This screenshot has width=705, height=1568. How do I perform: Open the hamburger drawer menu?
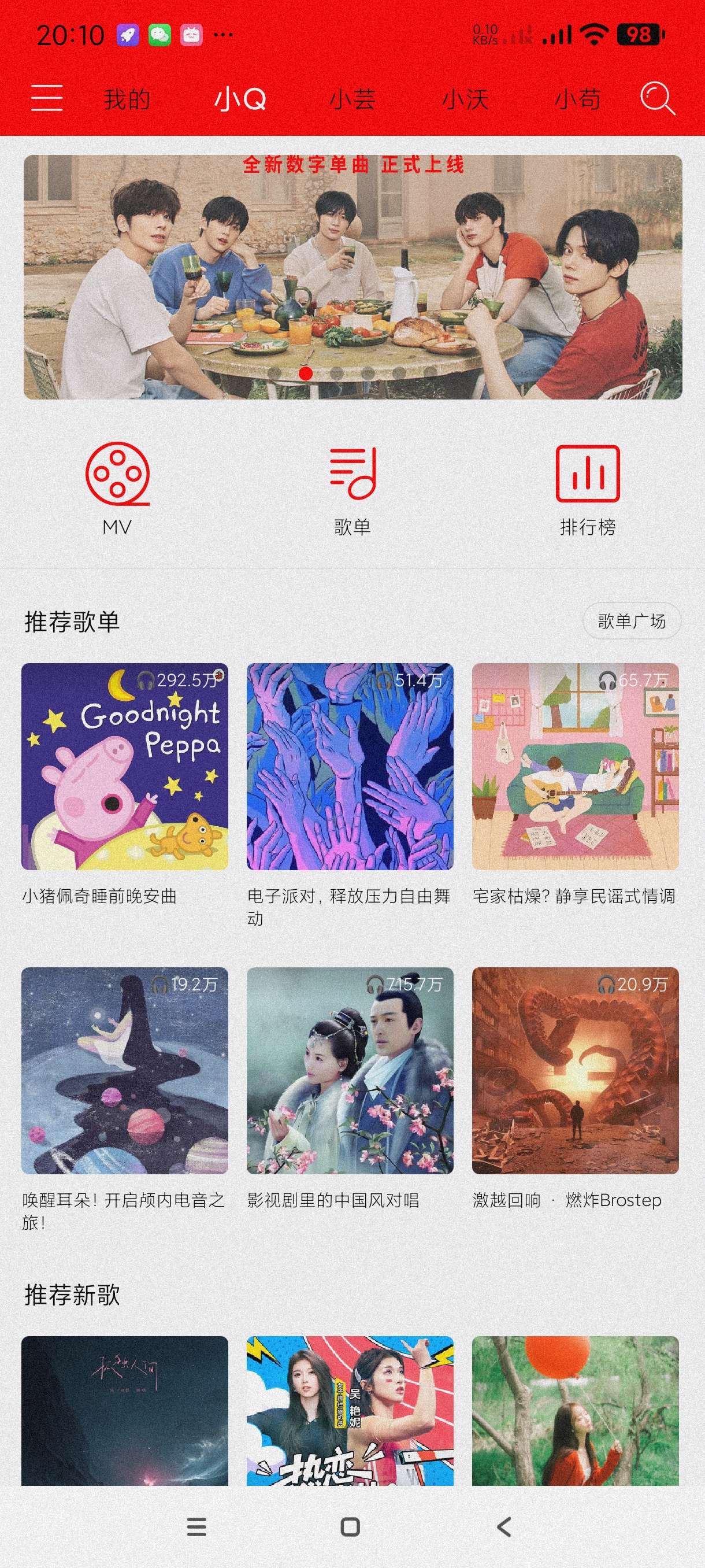click(x=47, y=98)
